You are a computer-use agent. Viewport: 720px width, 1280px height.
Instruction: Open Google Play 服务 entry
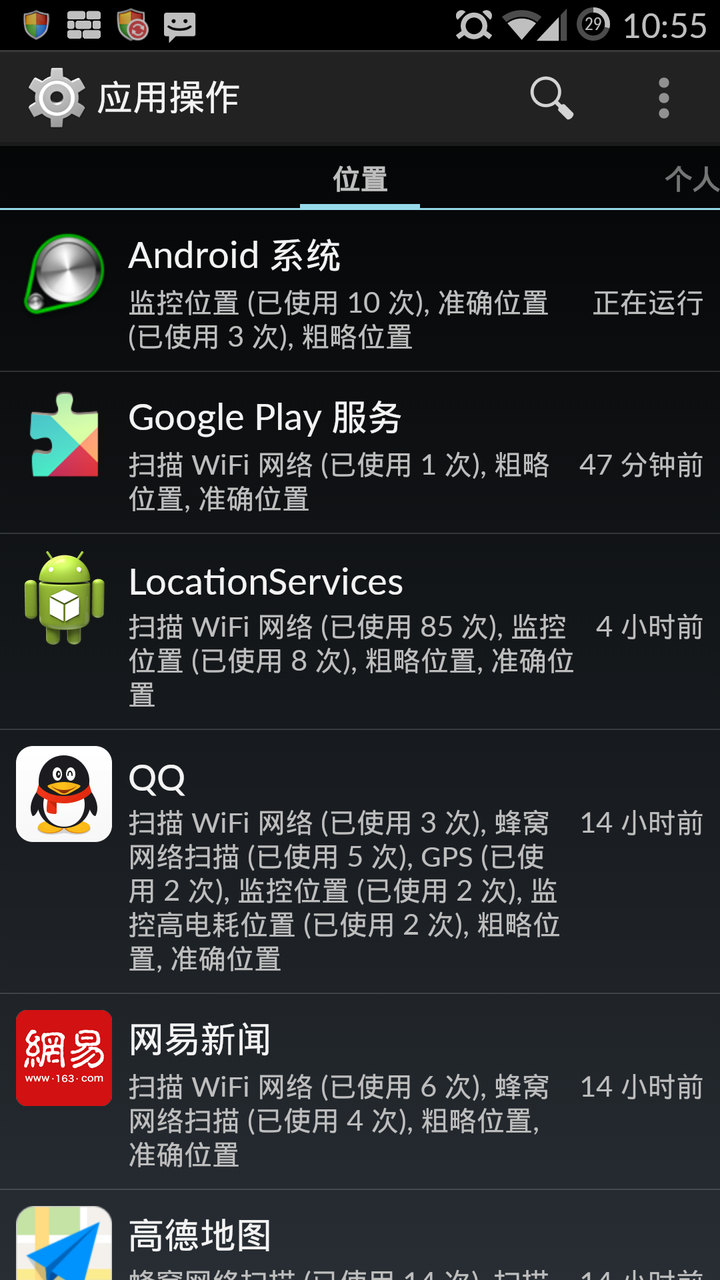360,453
